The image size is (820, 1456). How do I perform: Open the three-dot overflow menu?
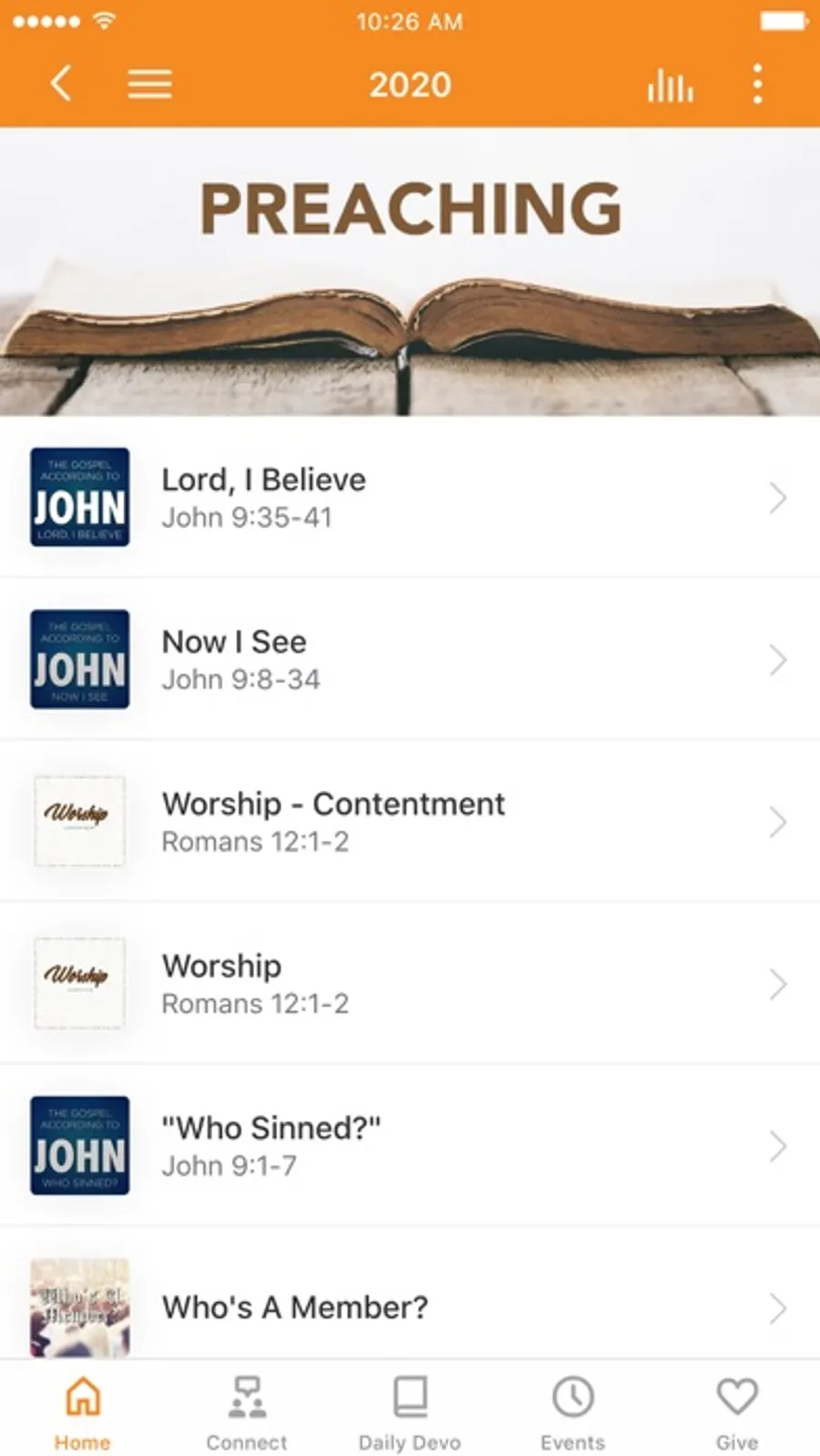pos(757,84)
